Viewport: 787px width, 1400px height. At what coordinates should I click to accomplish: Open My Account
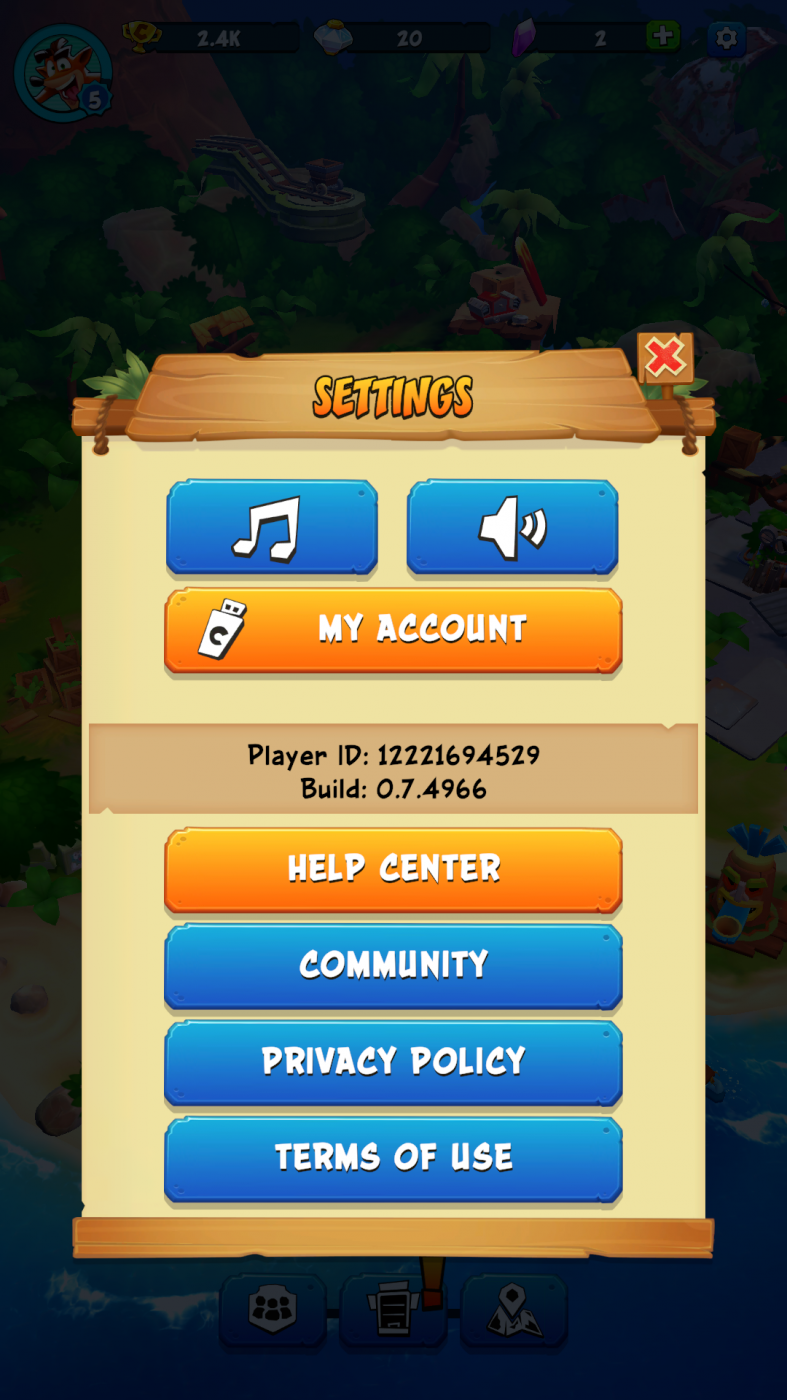(x=393, y=629)
